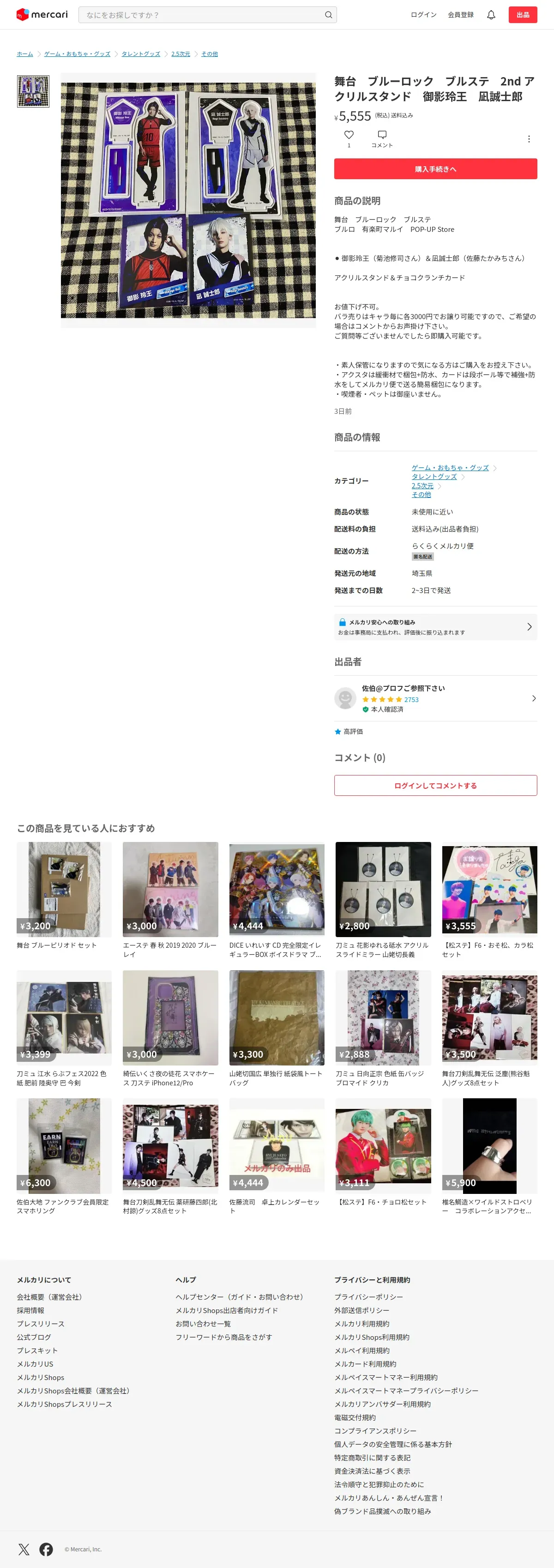Tap ログインしてコメントする button

click(x=435, y=785)
